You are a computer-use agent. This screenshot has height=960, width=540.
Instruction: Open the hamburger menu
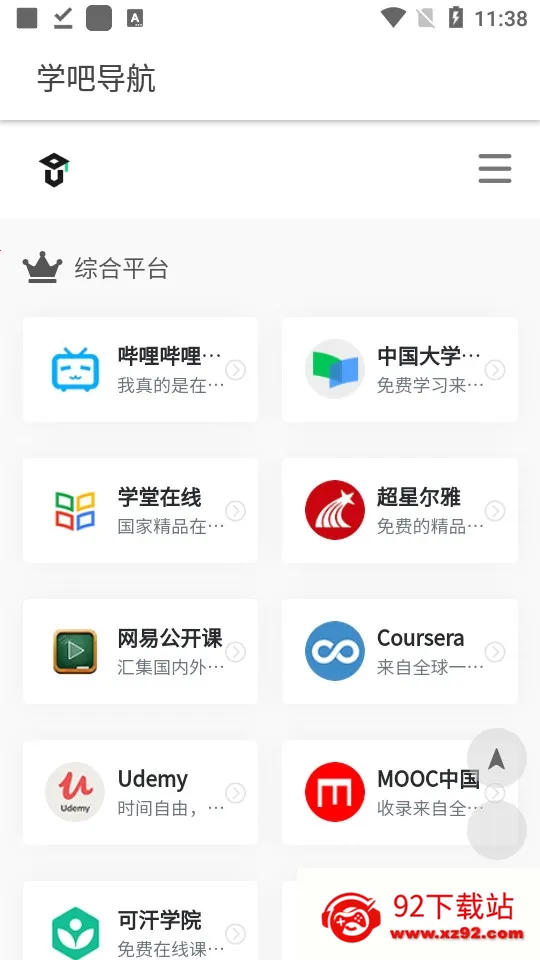[x=495, y=169]
